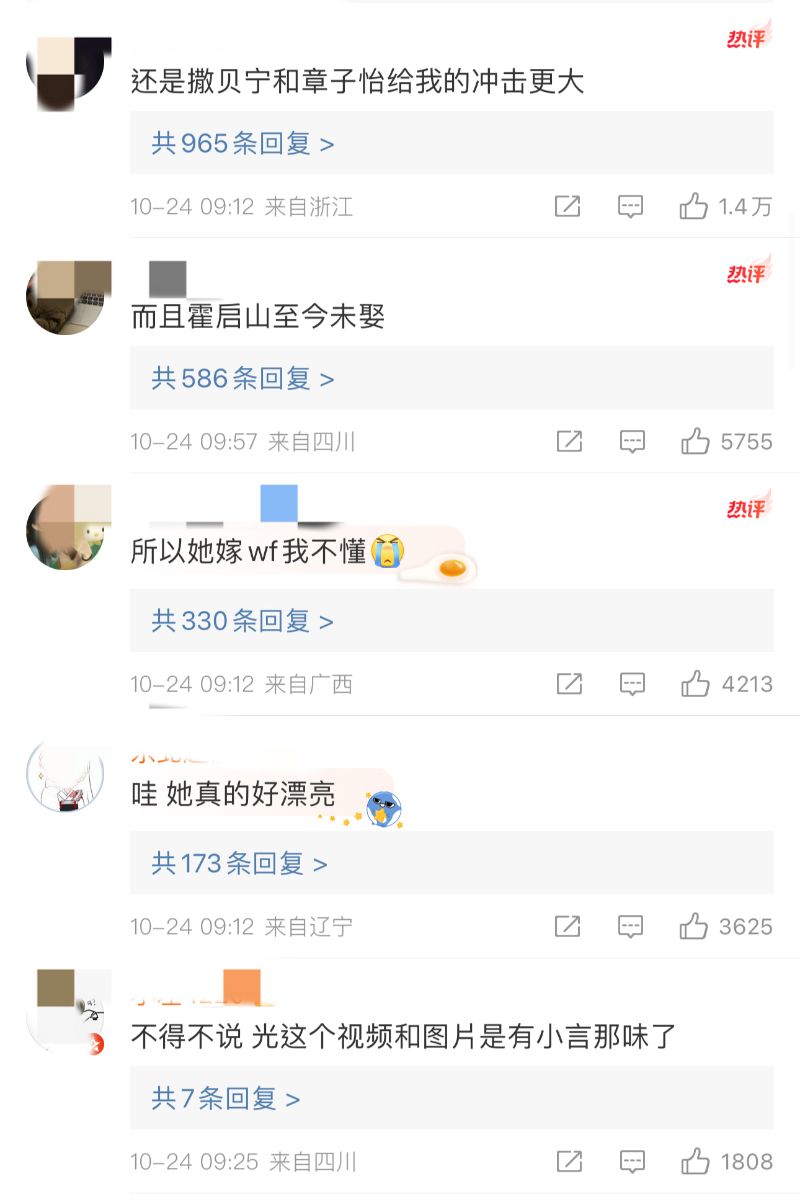This screenshot has height=1194, width=800.
Task: Repost the 哇 她真的好漂亮 comment
Action: click(567, 927)
